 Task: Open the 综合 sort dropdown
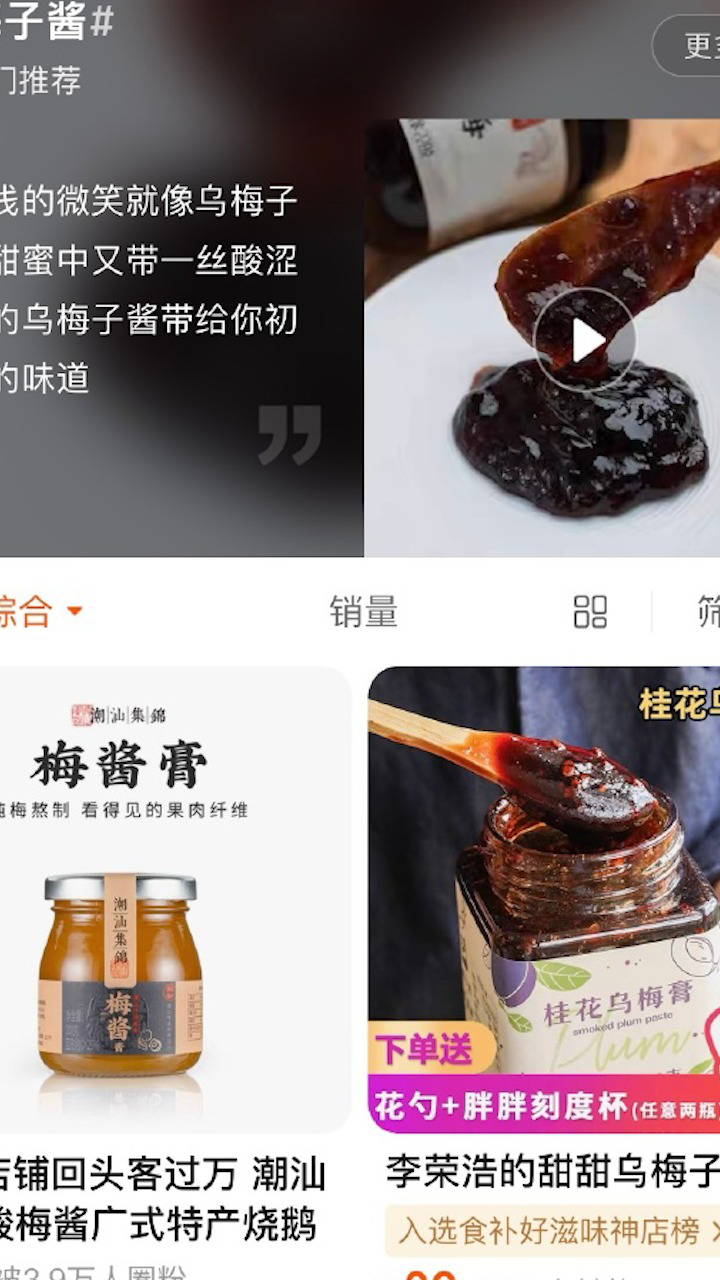pyautogui.click(x=38, y=611)
